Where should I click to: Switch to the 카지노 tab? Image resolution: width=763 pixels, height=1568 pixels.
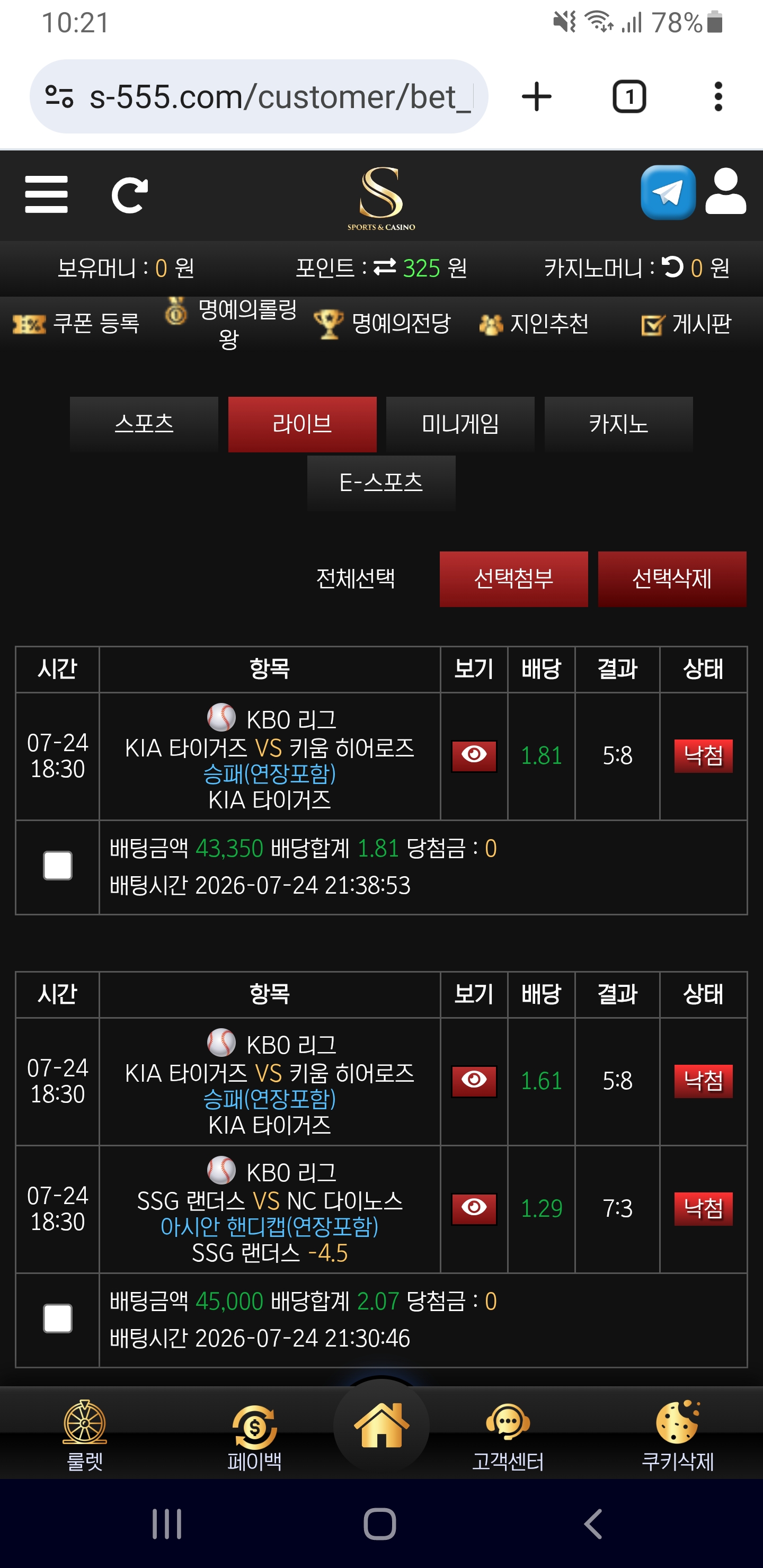(619, 424)
